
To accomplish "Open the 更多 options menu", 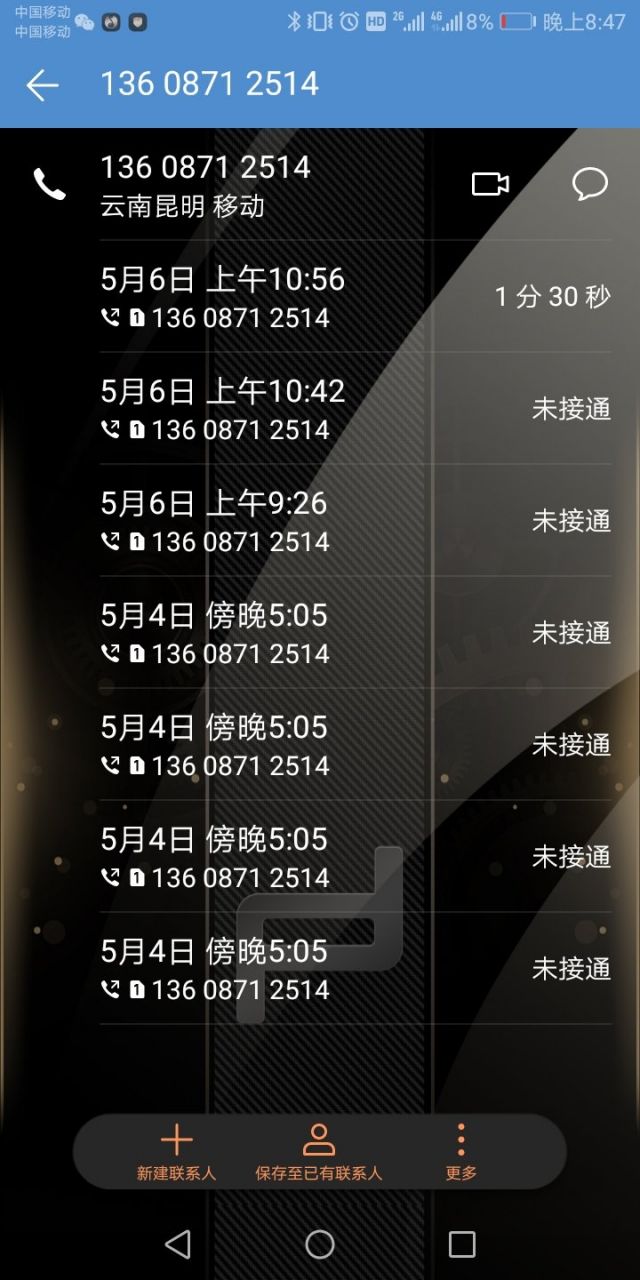I will click(x=461, y=1152).
